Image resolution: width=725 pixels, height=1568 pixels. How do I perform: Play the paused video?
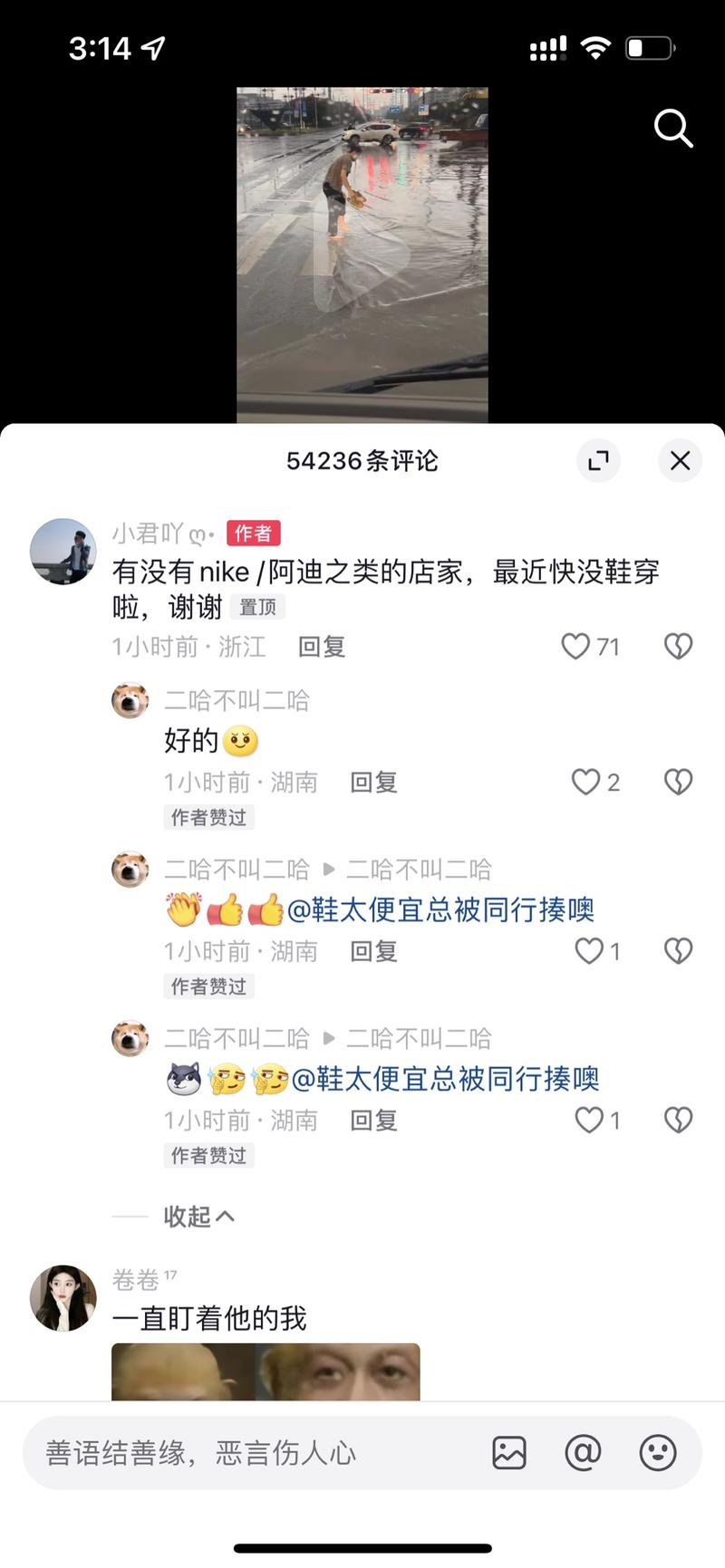(x=362, y=255)
